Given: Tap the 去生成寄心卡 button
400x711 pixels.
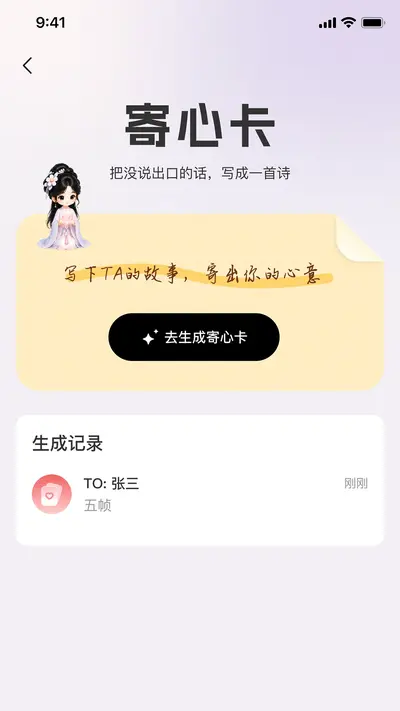Looking at the screenshot, I should pyautogui.click(x=194, y=337).
